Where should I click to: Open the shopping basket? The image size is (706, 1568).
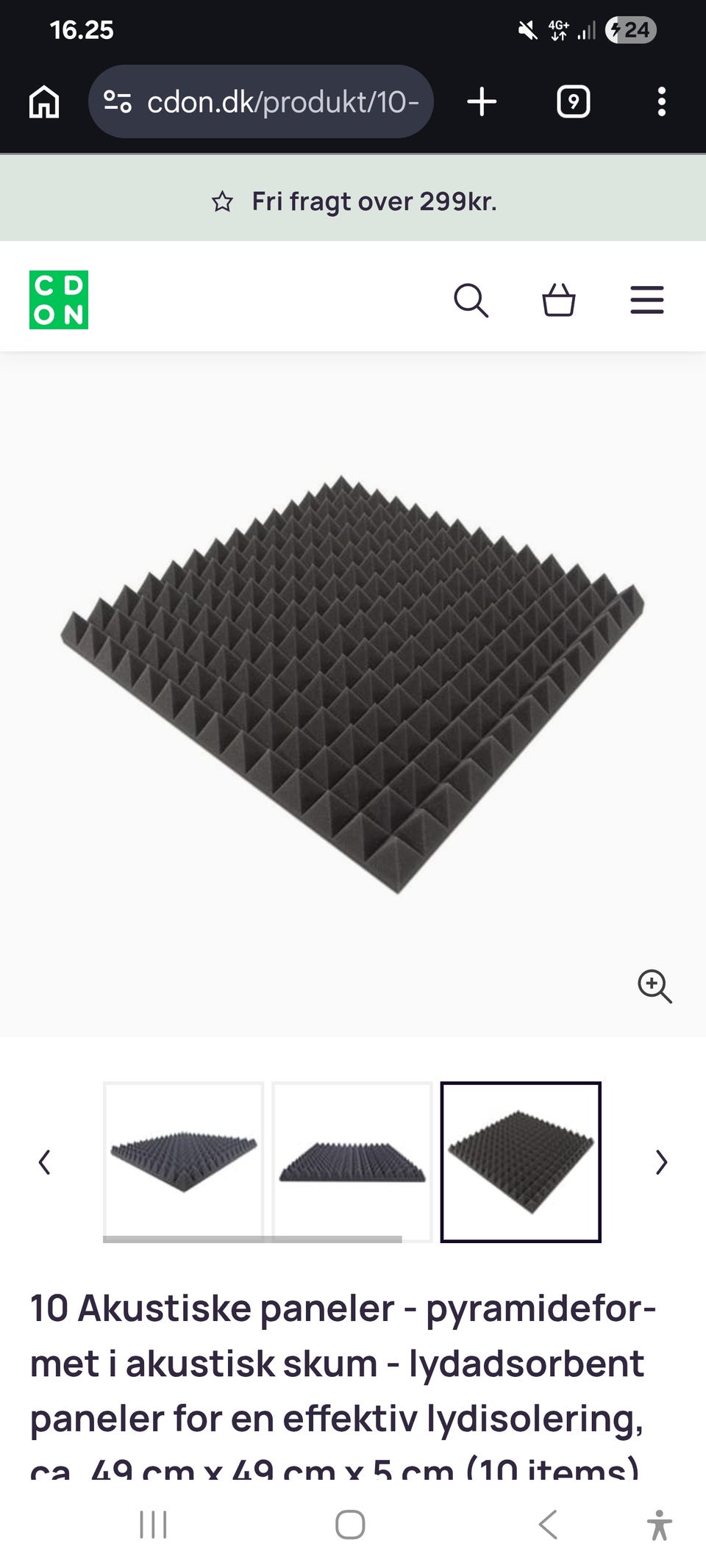pos(559,300)
